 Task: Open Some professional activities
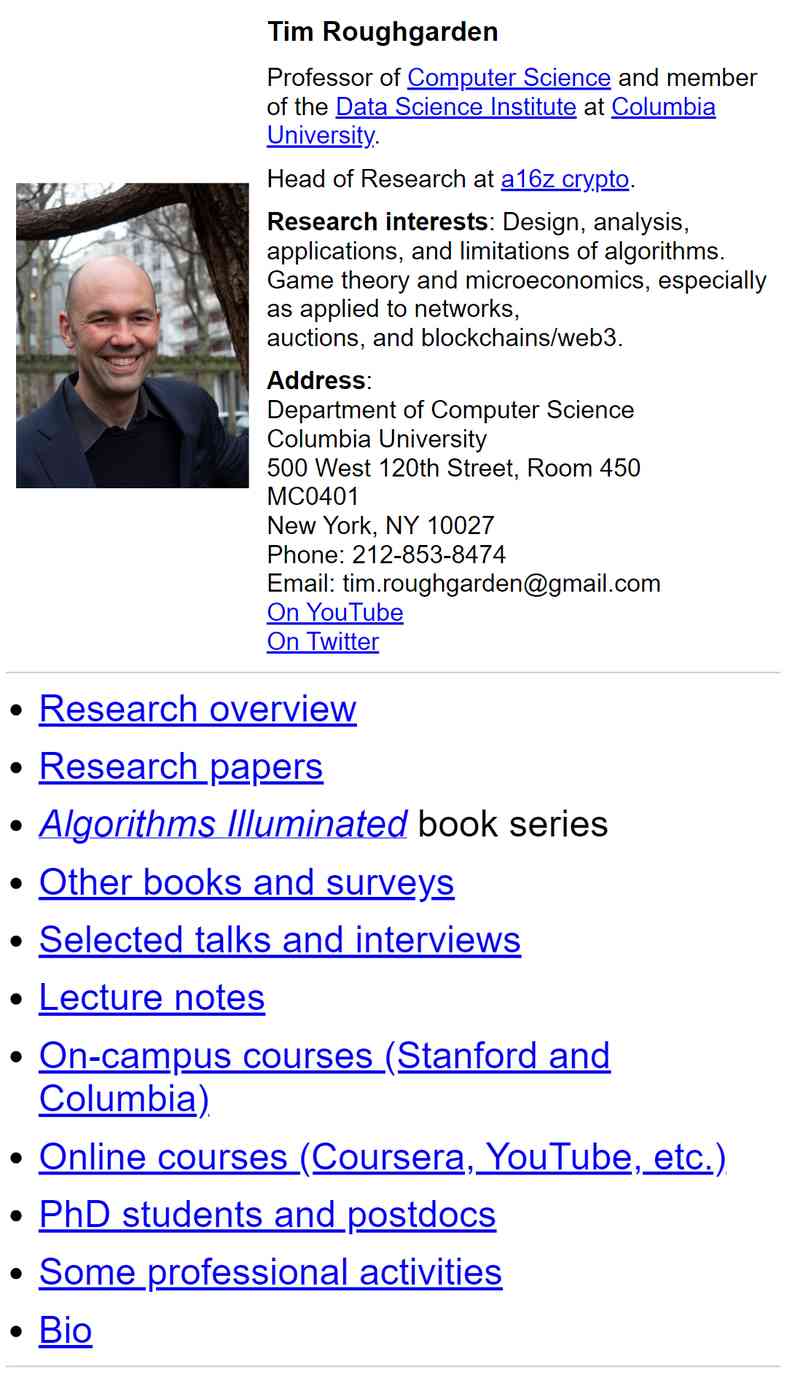271,1273
